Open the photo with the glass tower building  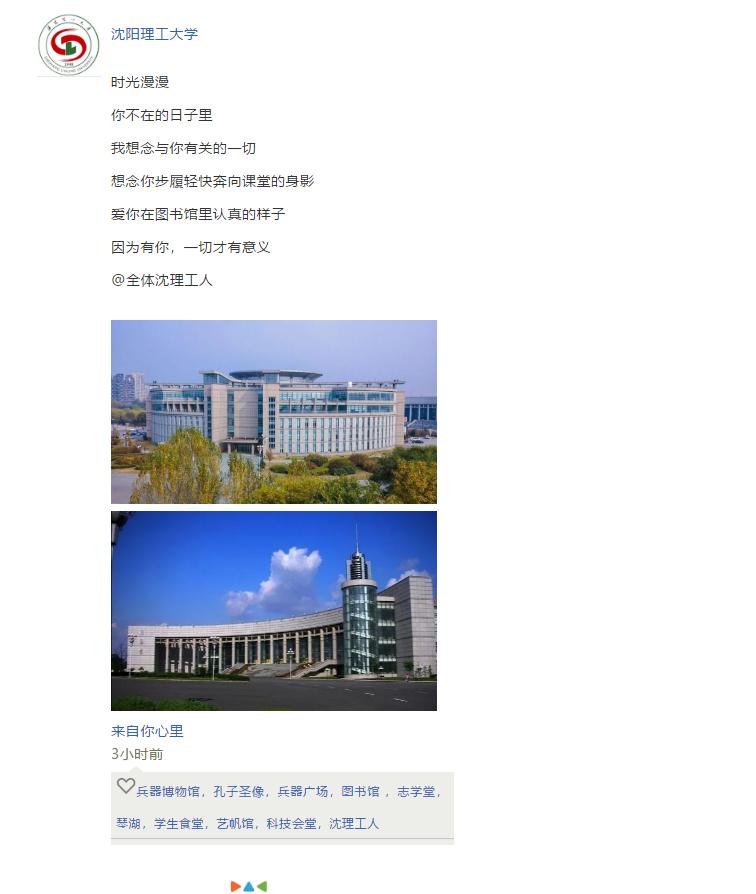pyautogui.click(x=274, y=611)
